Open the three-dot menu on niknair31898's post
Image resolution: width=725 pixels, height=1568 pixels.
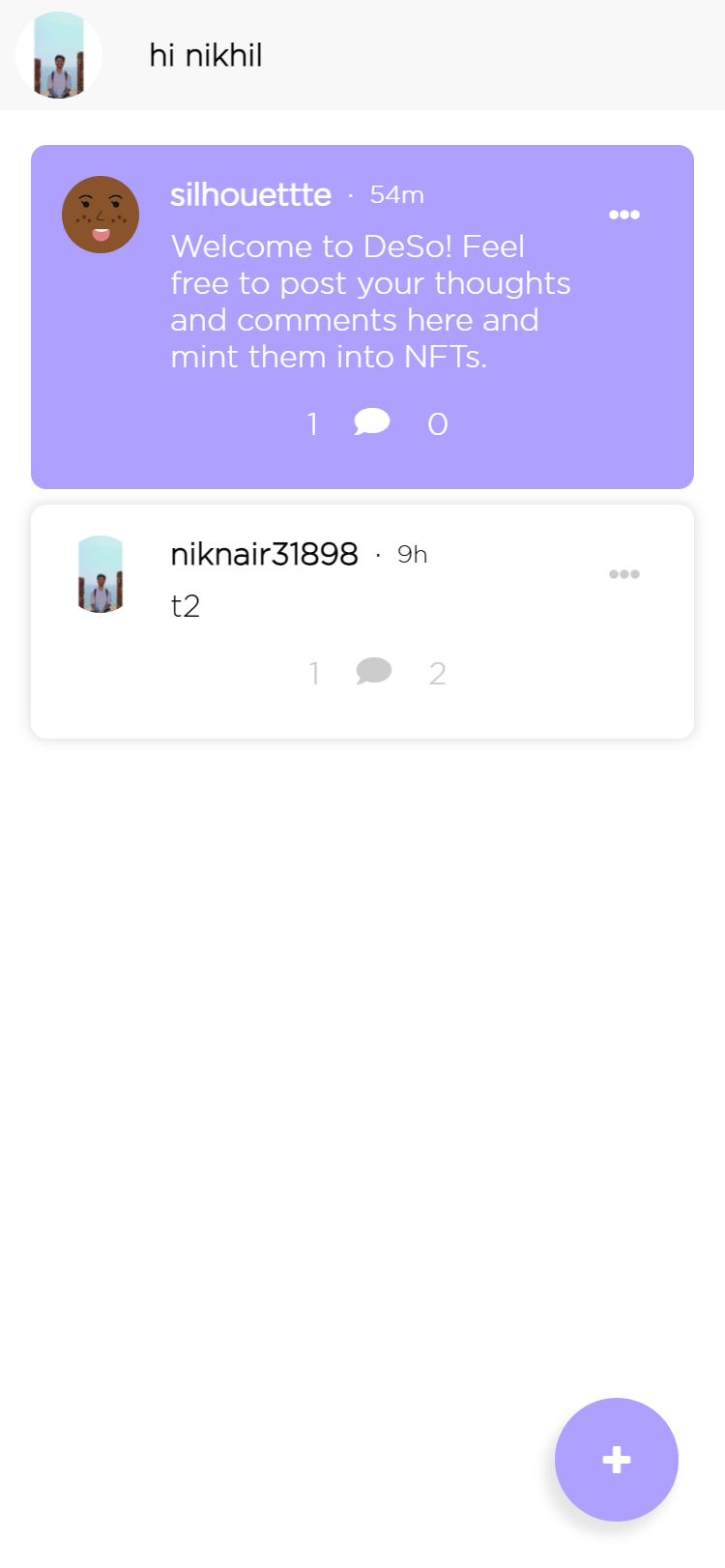pyautogui.click(x=623, y=574)
